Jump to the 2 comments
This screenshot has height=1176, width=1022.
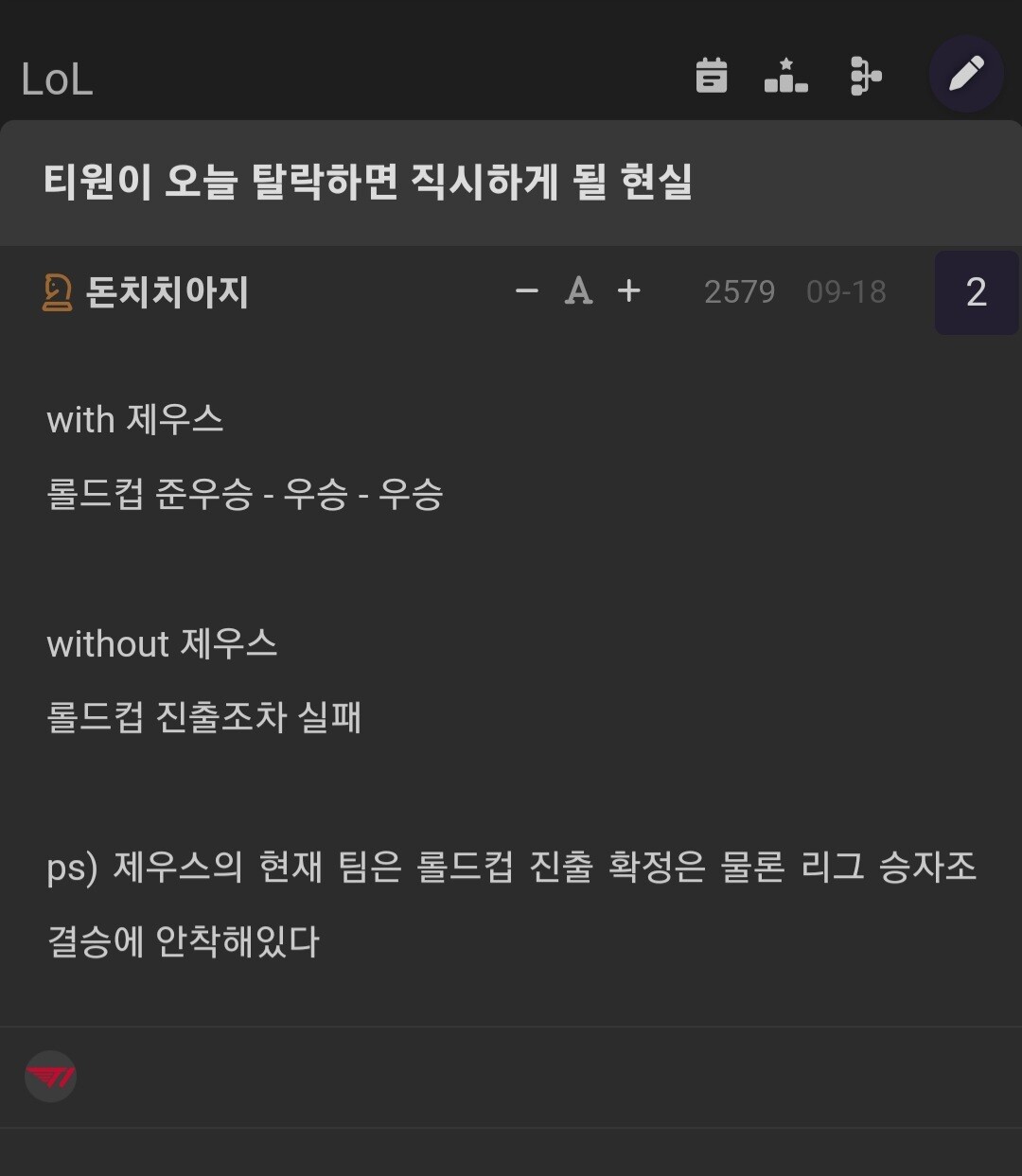click(x=977, y=292)
